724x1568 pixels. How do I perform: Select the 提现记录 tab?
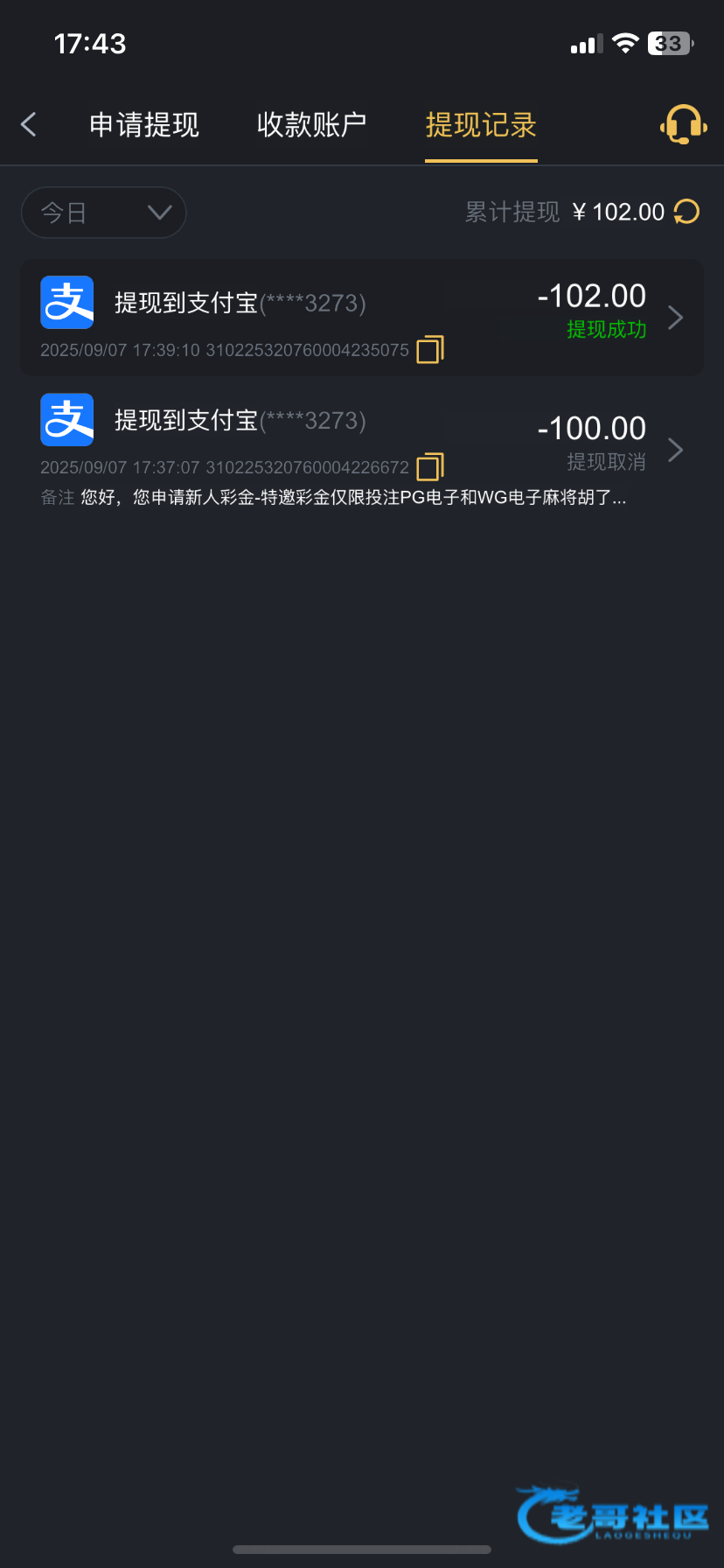pyautogui.click(x=481, y=125)
